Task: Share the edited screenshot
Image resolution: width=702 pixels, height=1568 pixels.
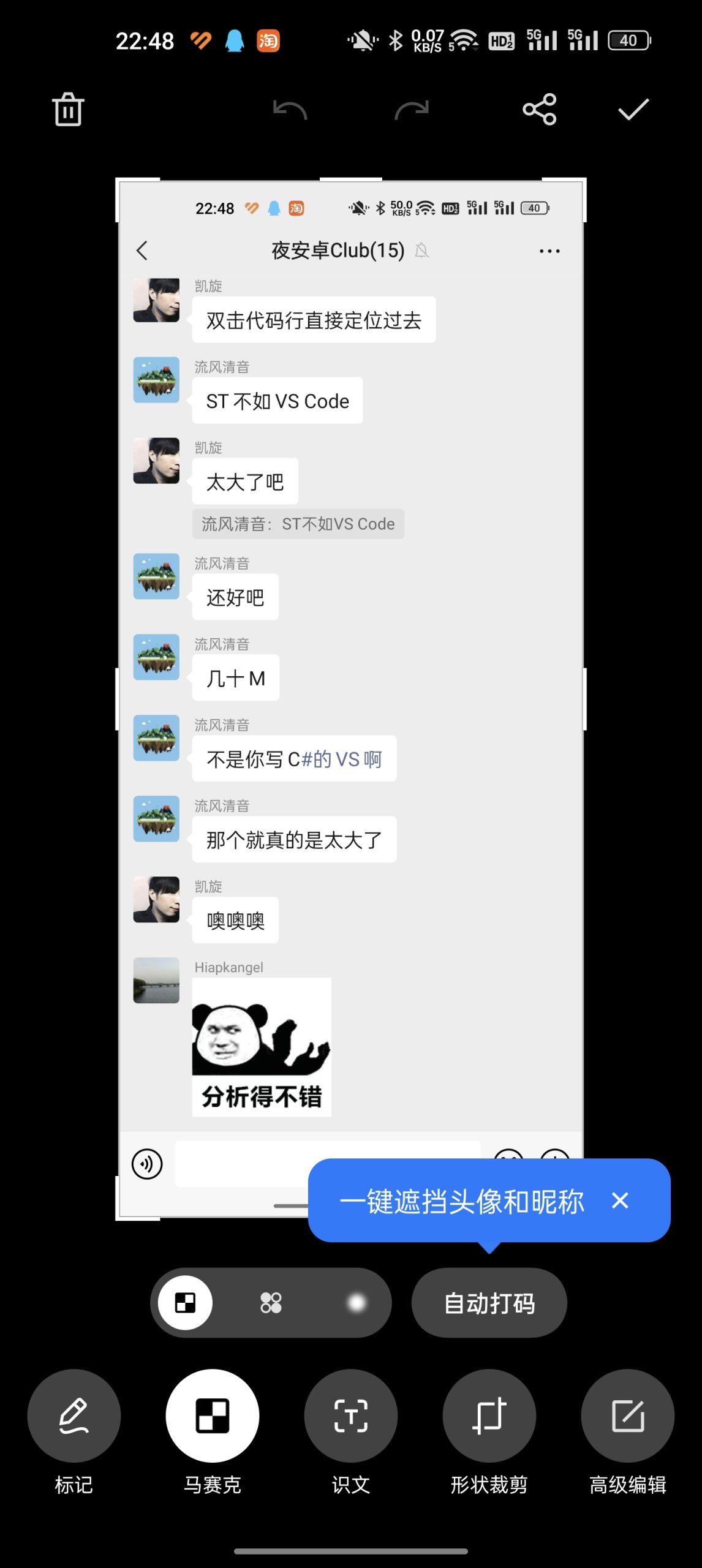Action: coord(539,110)
